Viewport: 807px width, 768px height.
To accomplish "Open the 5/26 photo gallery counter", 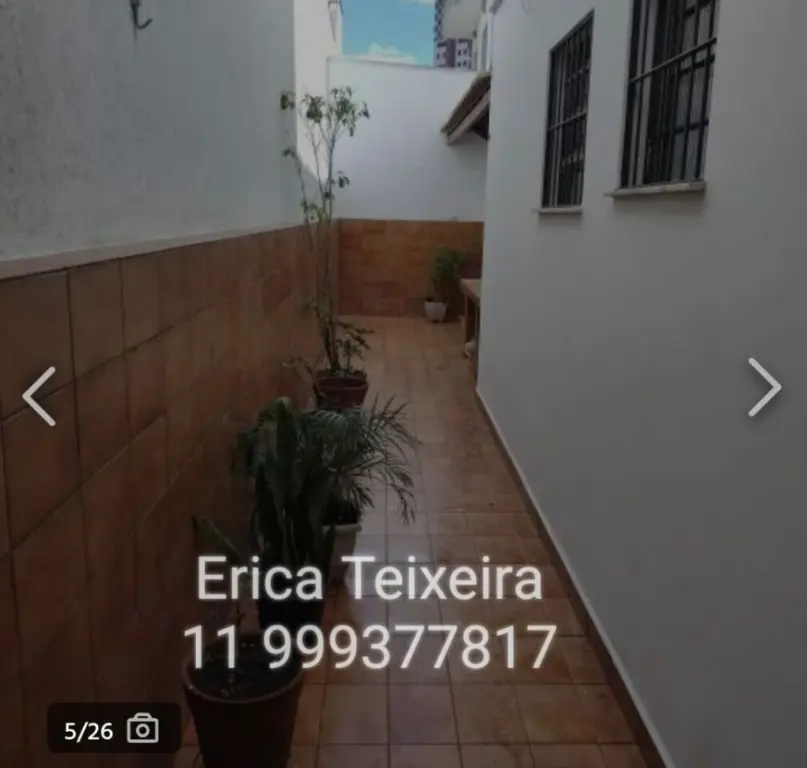I will (112, 729).
